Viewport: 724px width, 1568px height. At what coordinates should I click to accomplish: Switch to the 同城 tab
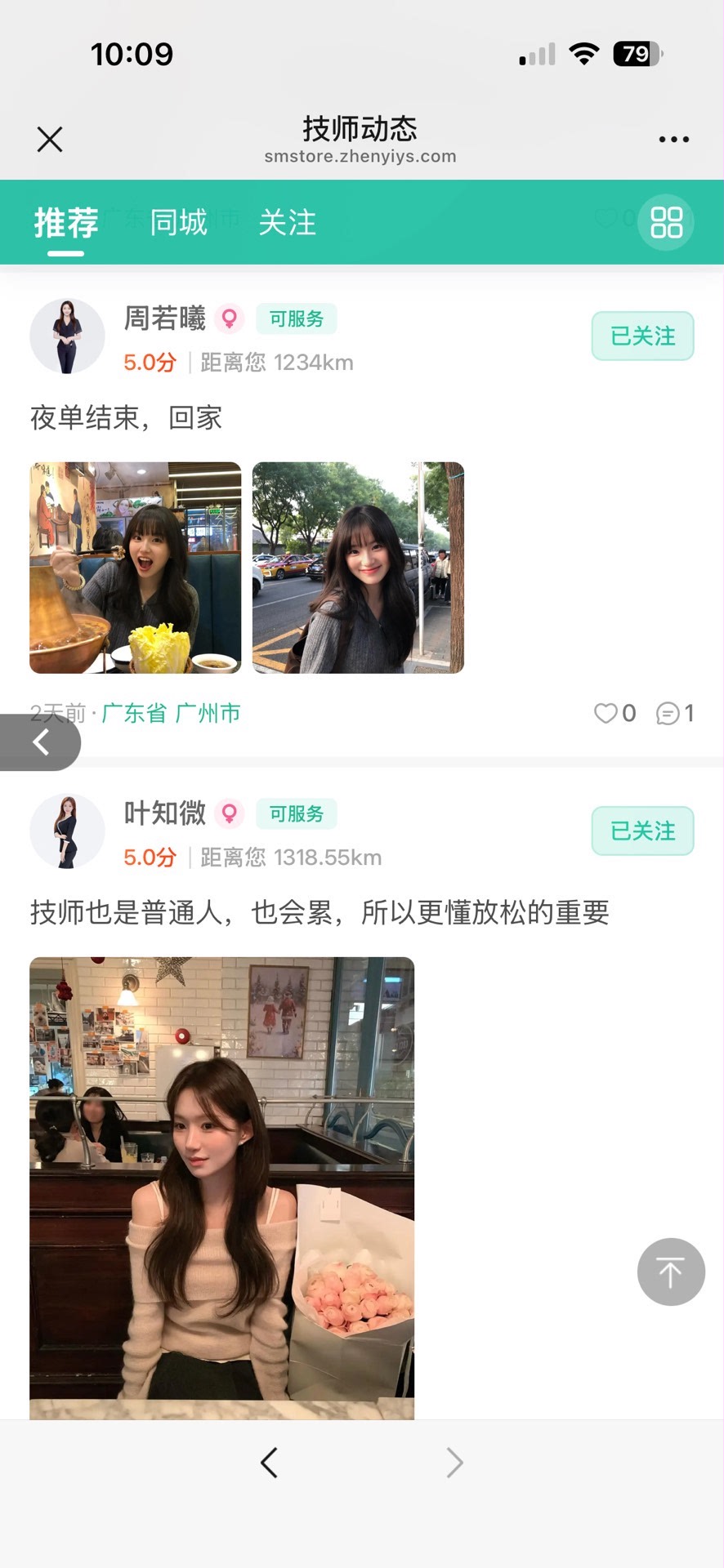(178, 222)
